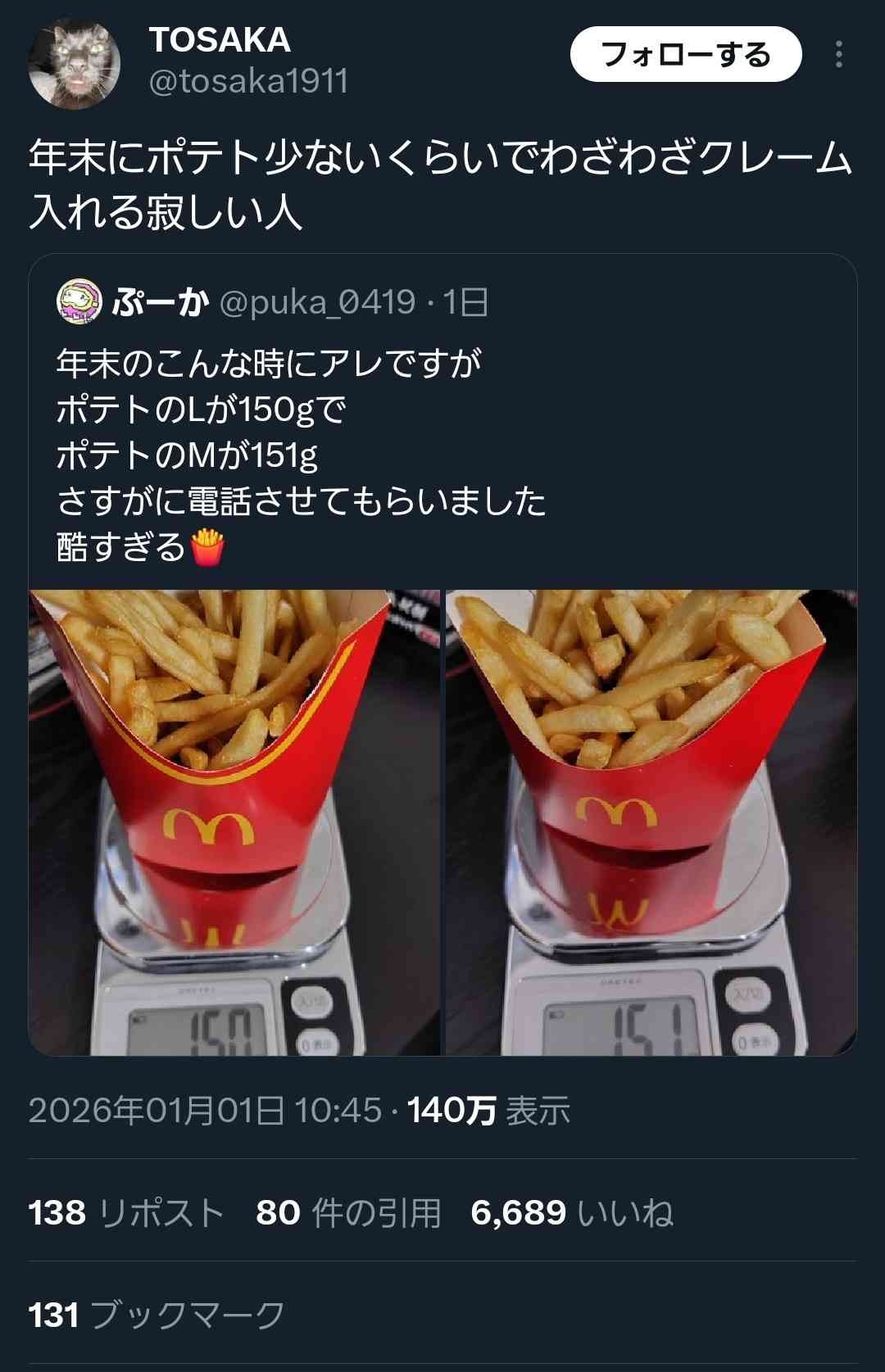Open the 80 件の引用 quotes list
Screen dimensions: 885x1372
coord(348,1212)
